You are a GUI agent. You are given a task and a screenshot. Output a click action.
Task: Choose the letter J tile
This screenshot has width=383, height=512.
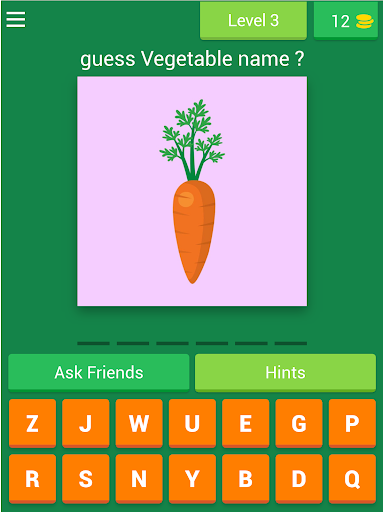[86, 423]
